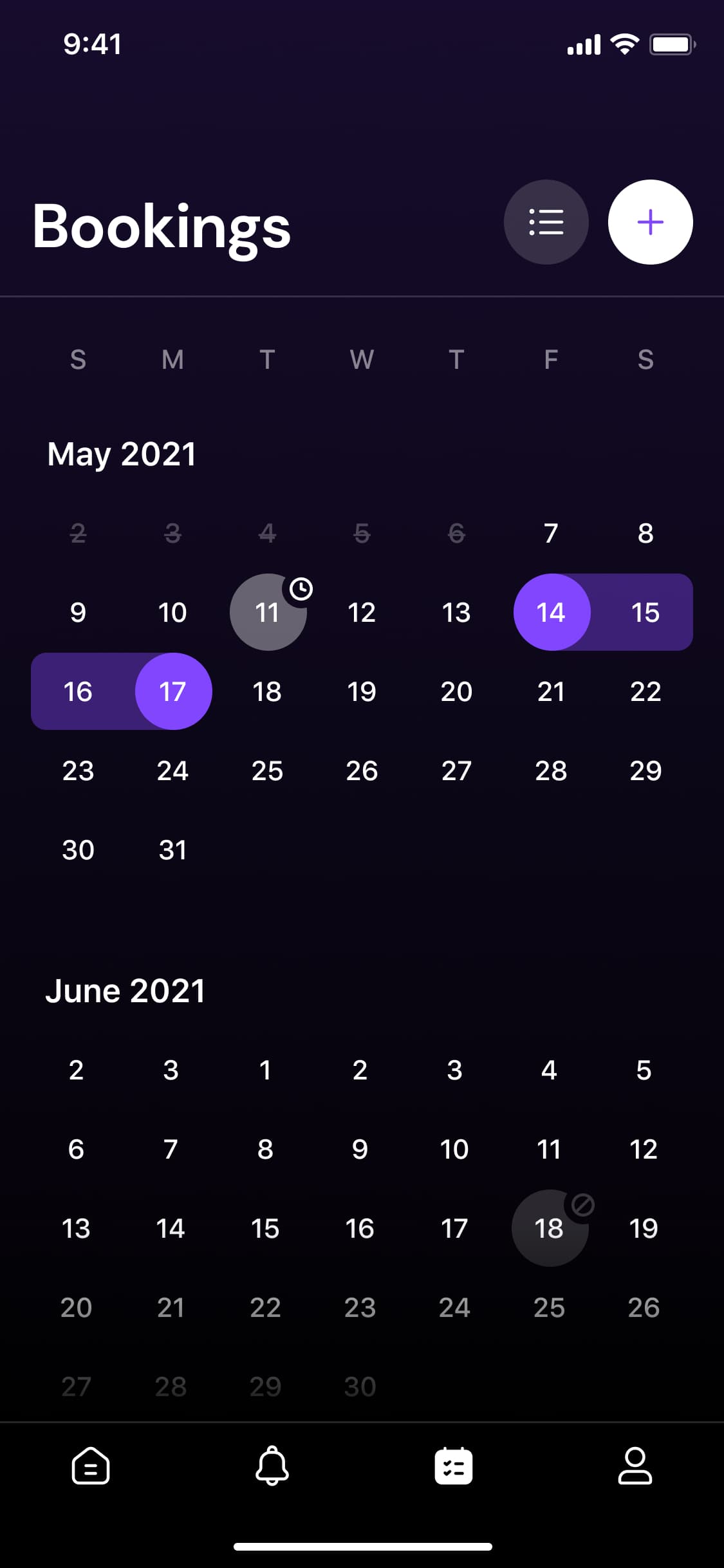Viewport: 724px width, 1568px height.
Task: Switch to the list view of bookings
Action: pyautogui.click(x=546, y=222)
